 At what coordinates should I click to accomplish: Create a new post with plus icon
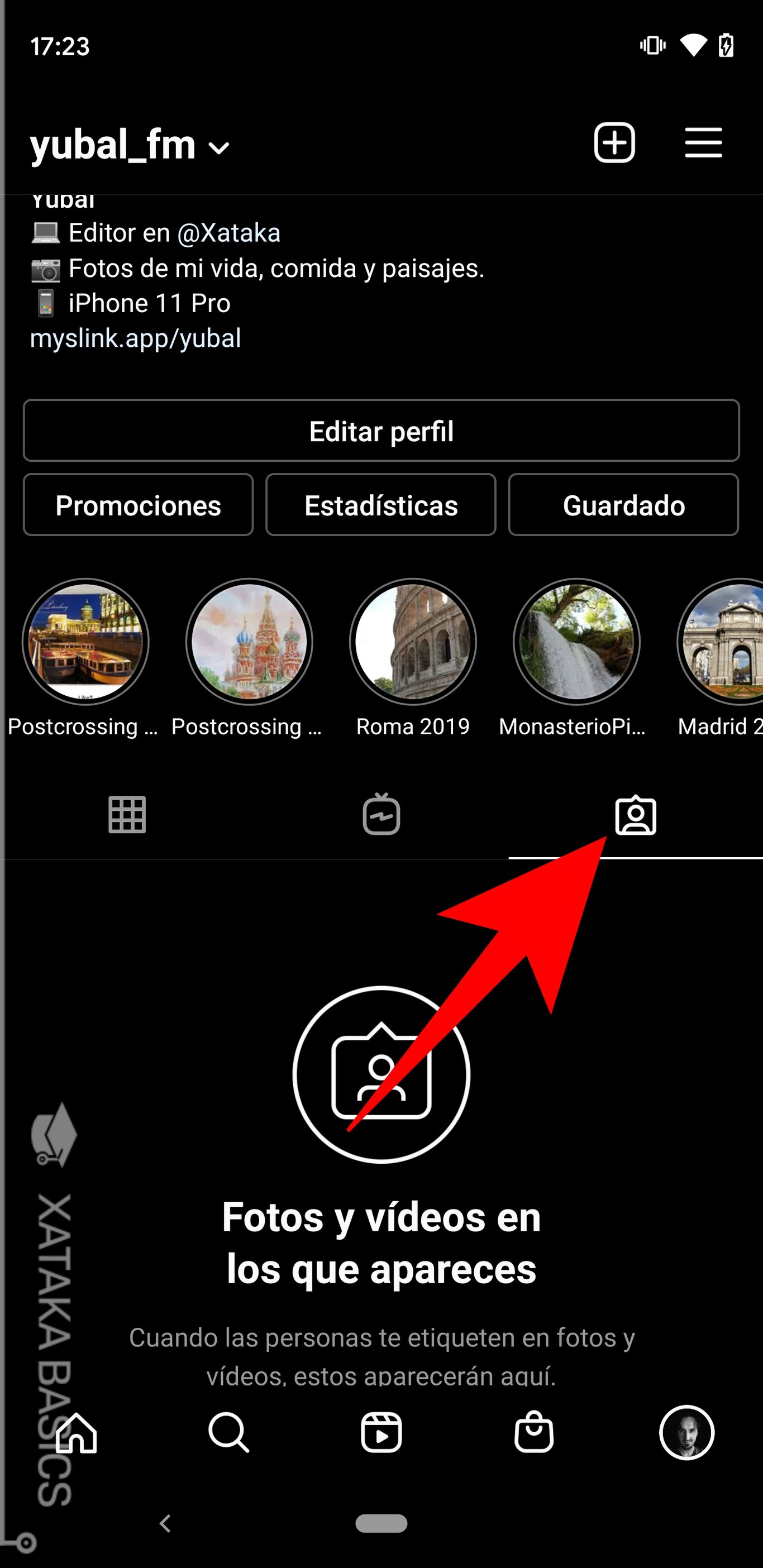tap(614, 143)
